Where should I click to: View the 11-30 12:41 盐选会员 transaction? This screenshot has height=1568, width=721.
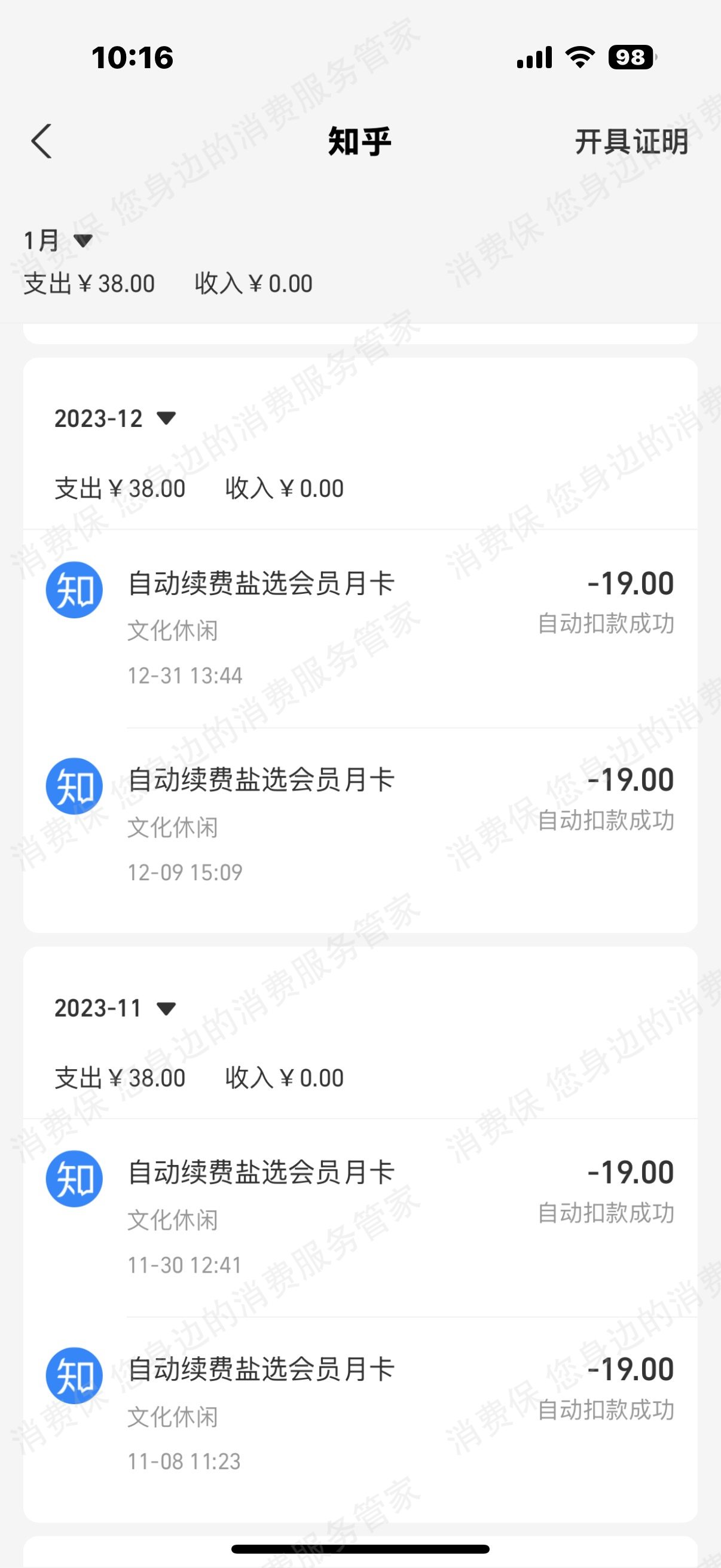360,1218
